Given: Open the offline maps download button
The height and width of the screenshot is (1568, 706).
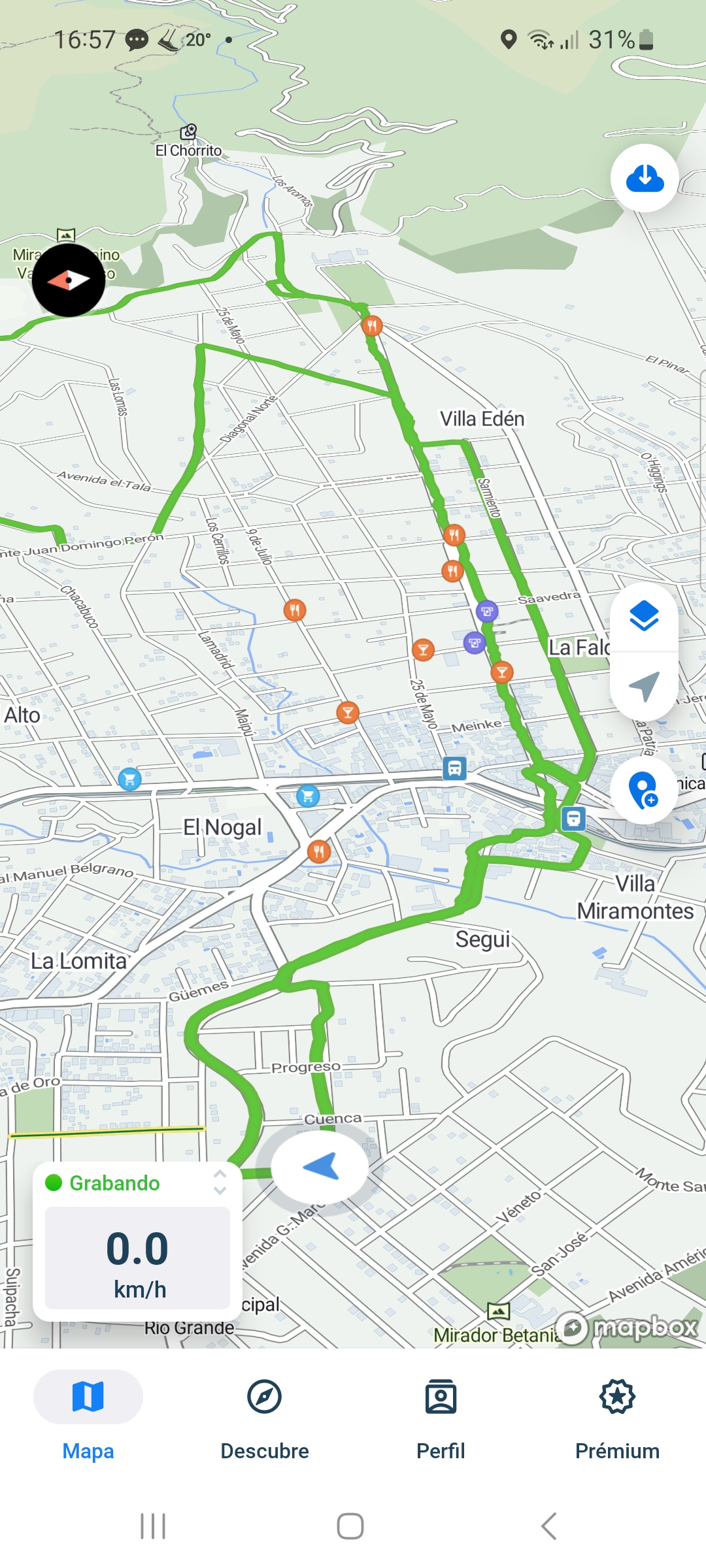Looking at the screenshot, I should click(645, 178).
